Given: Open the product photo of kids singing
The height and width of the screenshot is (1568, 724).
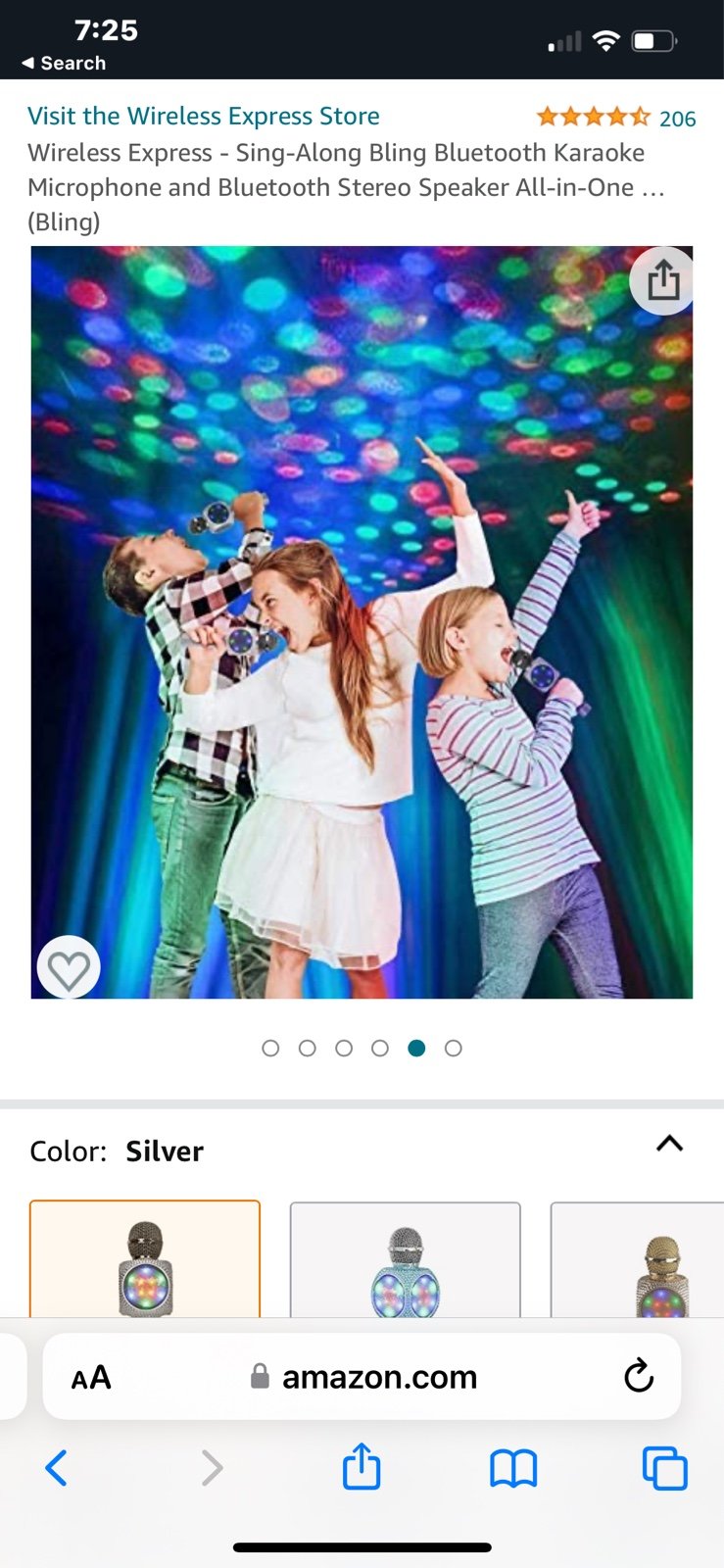Looking at the screenshot, I should (362, 622).
